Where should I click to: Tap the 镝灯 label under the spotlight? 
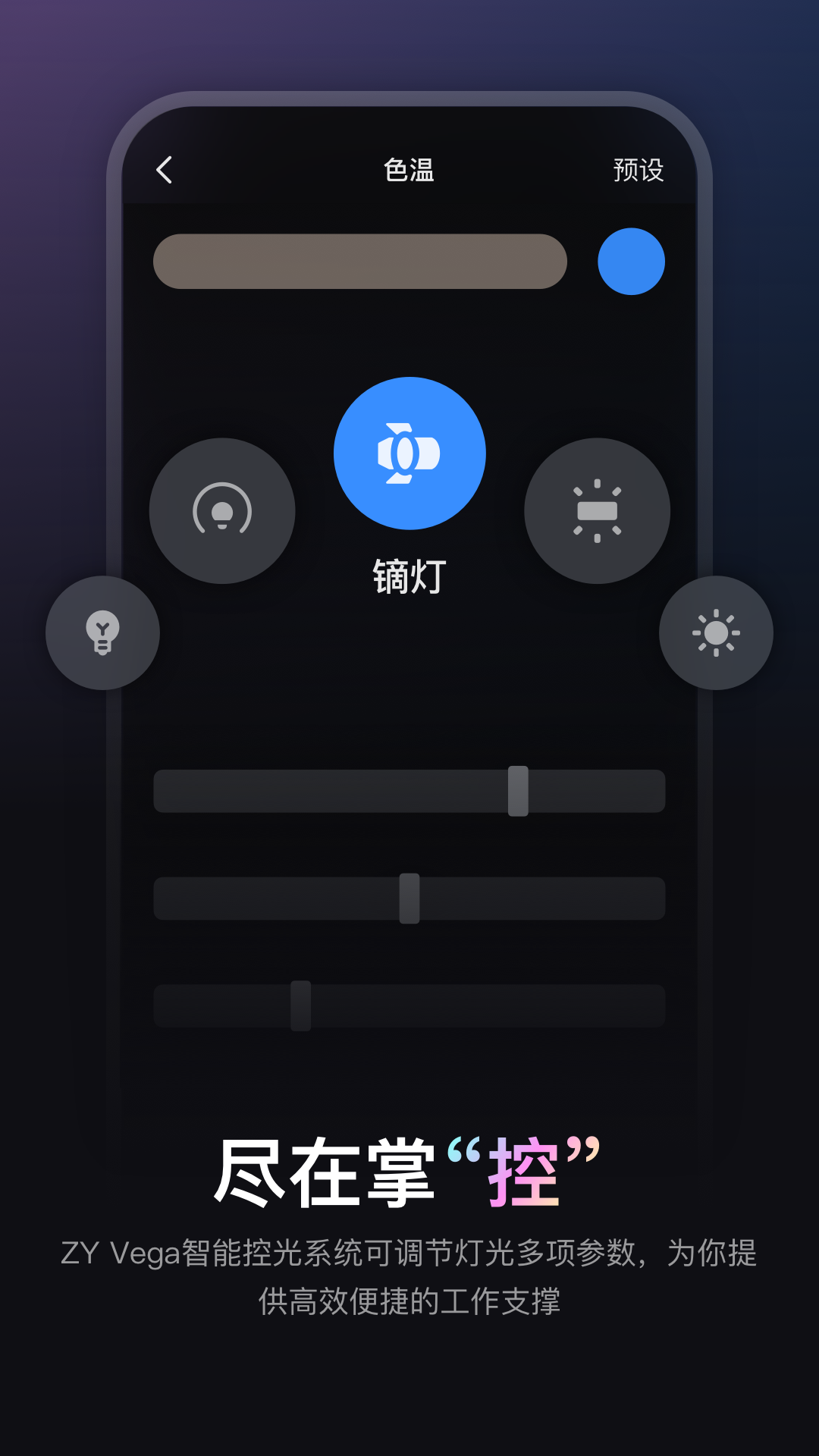point(409,574)
